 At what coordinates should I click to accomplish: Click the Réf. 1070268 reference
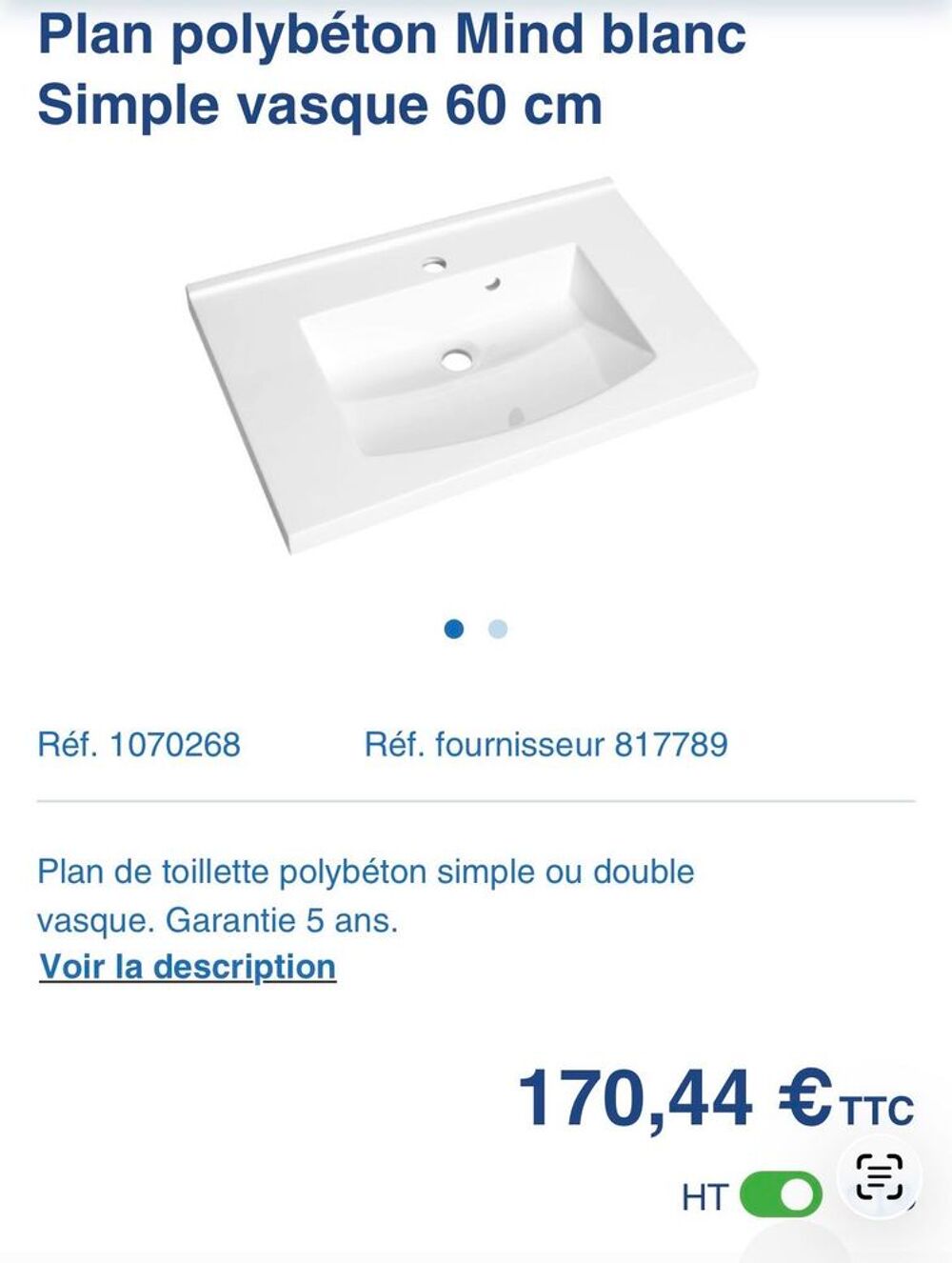pos(139,746)
